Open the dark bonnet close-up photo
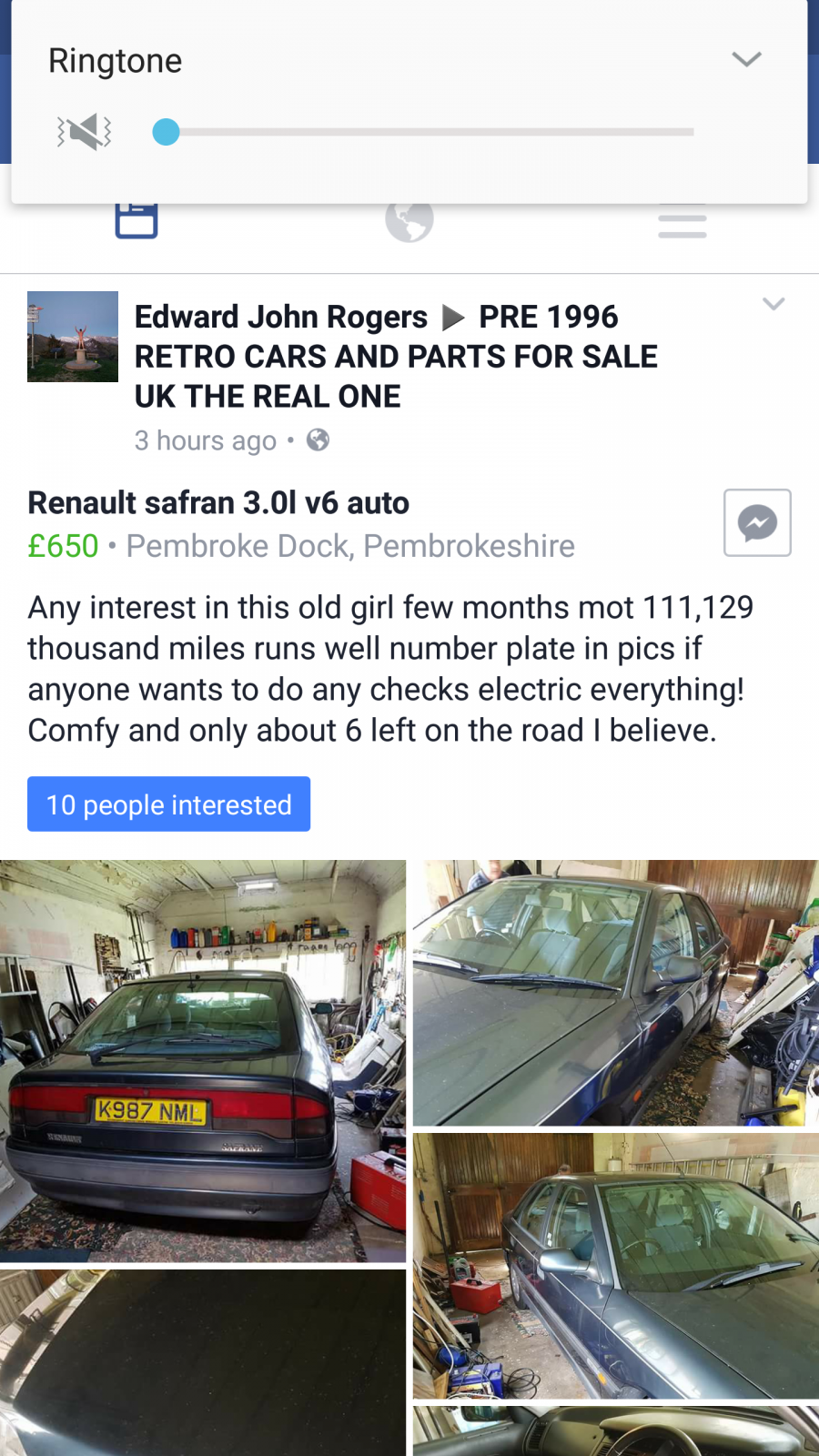This screenshot has height=1456, width=819. click(x=203, y=1362)
